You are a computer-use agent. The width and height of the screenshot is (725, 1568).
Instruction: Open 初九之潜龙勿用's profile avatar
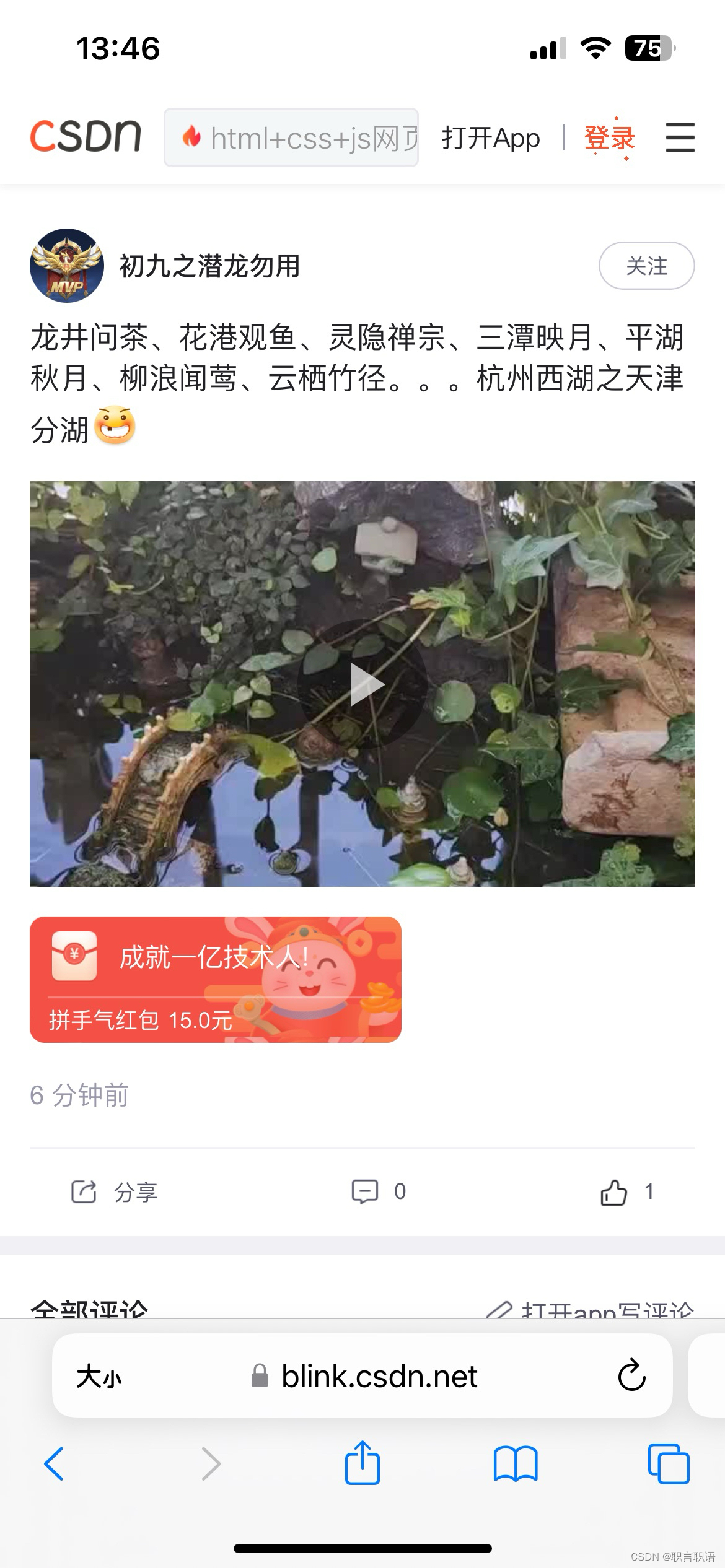[67, 266]
